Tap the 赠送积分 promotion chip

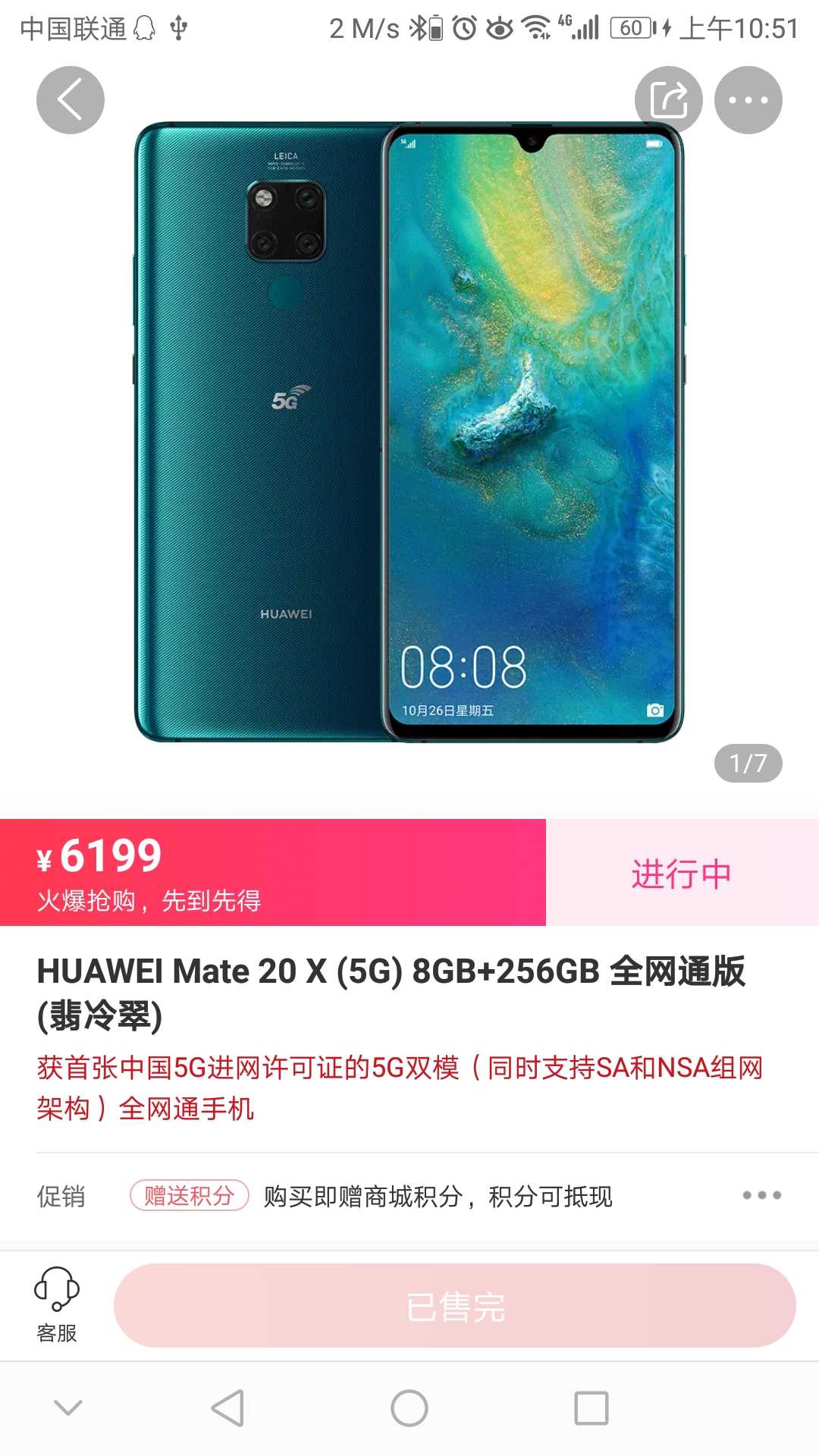pyautogui.click(x=190, y=1196)
